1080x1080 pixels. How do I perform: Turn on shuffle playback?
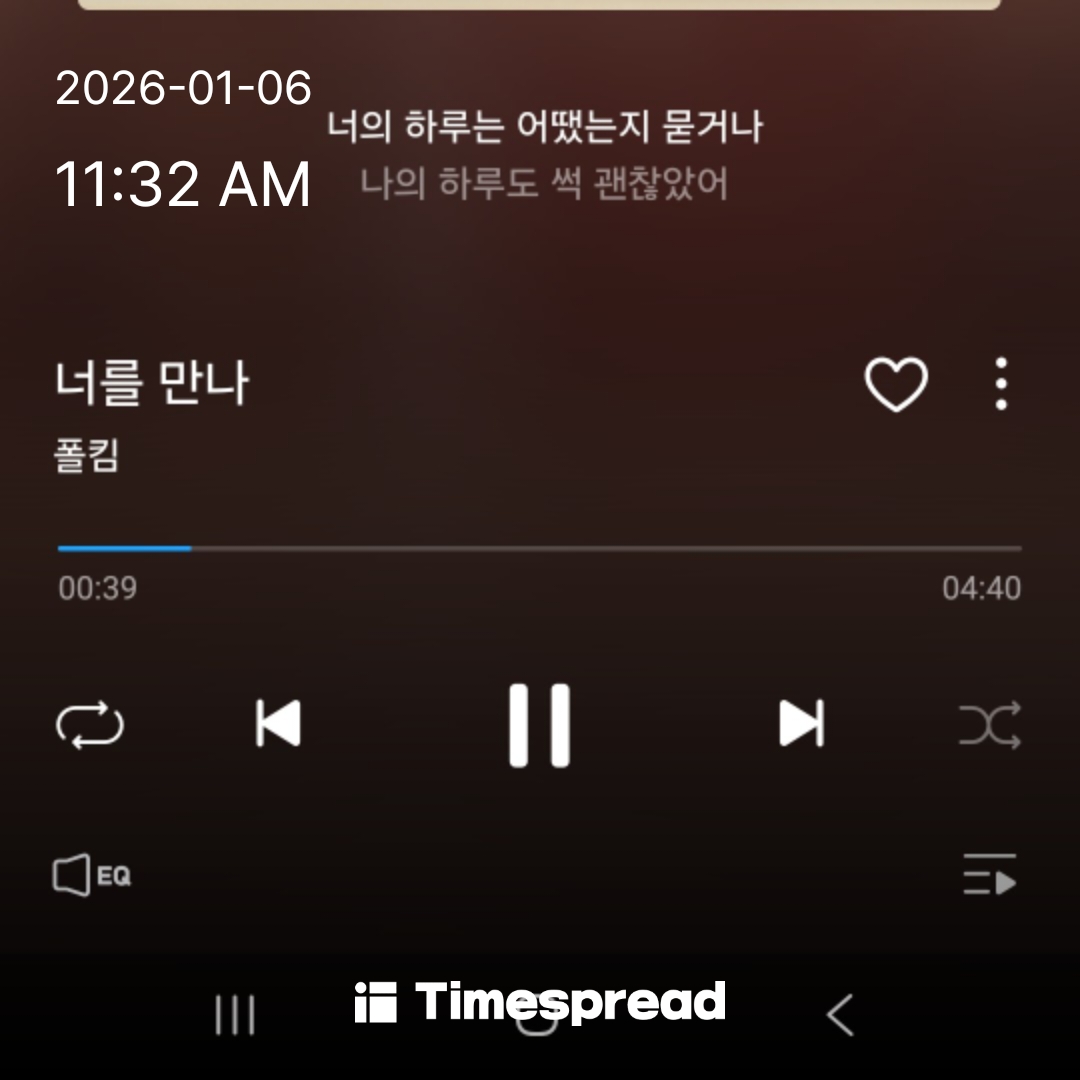pyautogui.click(x=990, y=725)
